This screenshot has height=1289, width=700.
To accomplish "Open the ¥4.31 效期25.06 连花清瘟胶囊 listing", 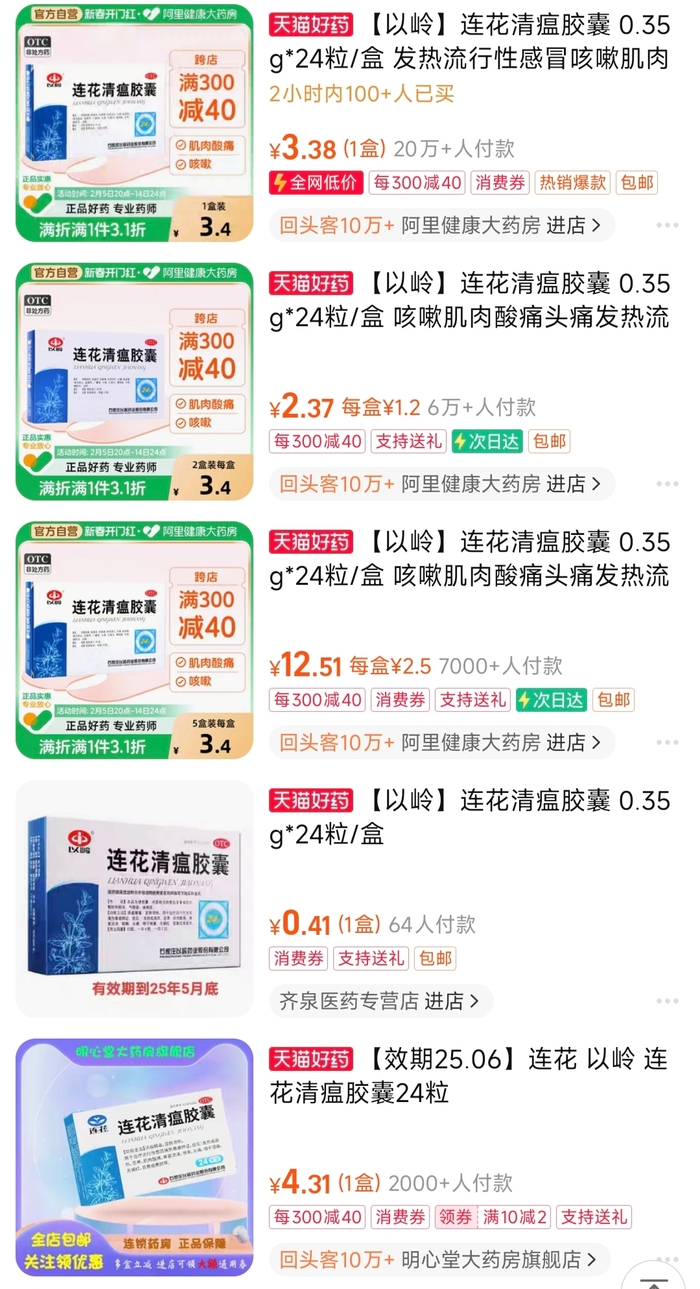I will (x=470, y=1075).
